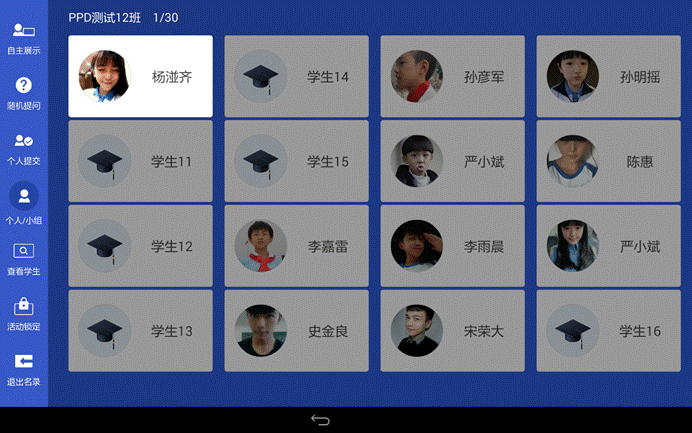Select 随机提问 random question option
The image size is (692, 433).
coord(24,93)
